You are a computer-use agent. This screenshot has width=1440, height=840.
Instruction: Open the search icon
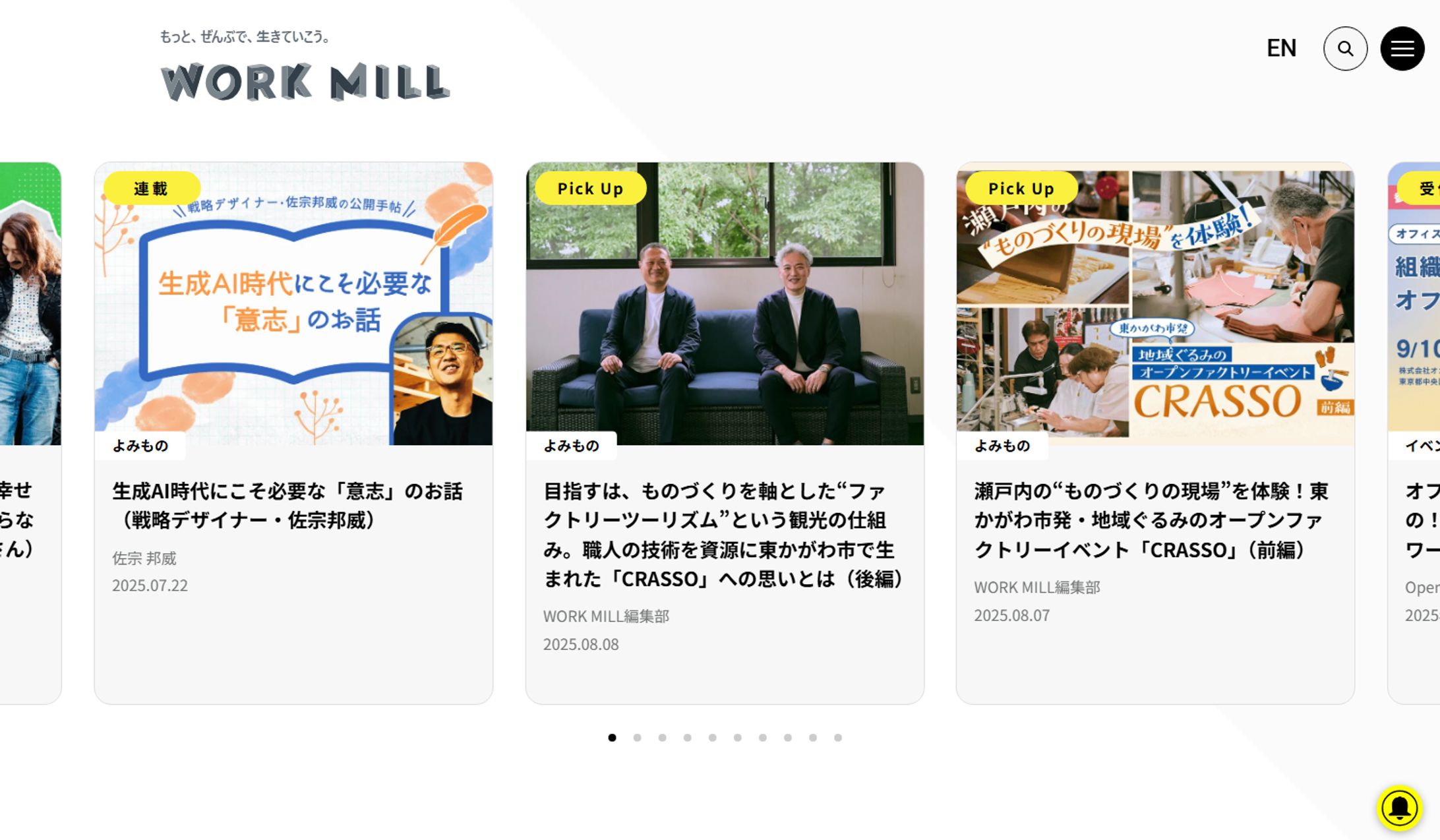point(1345,49)
